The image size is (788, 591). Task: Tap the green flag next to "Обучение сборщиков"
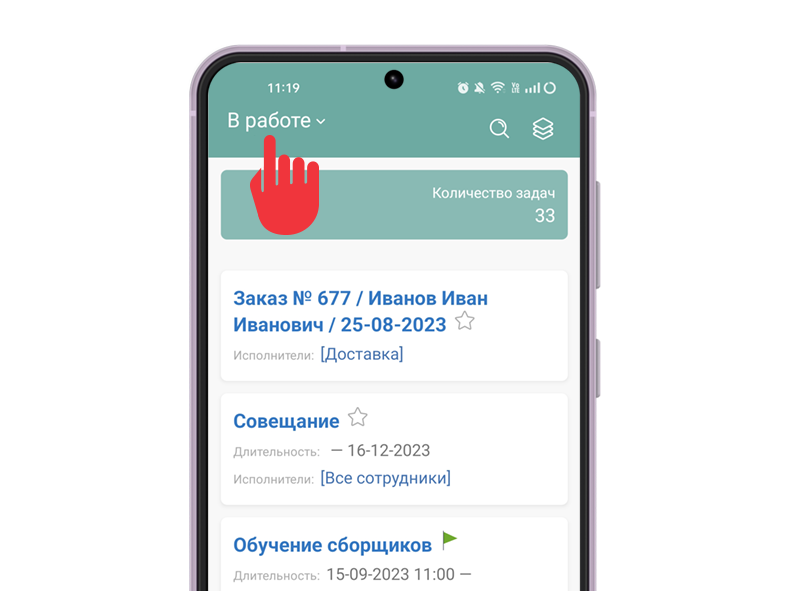[x=450, y=540]
